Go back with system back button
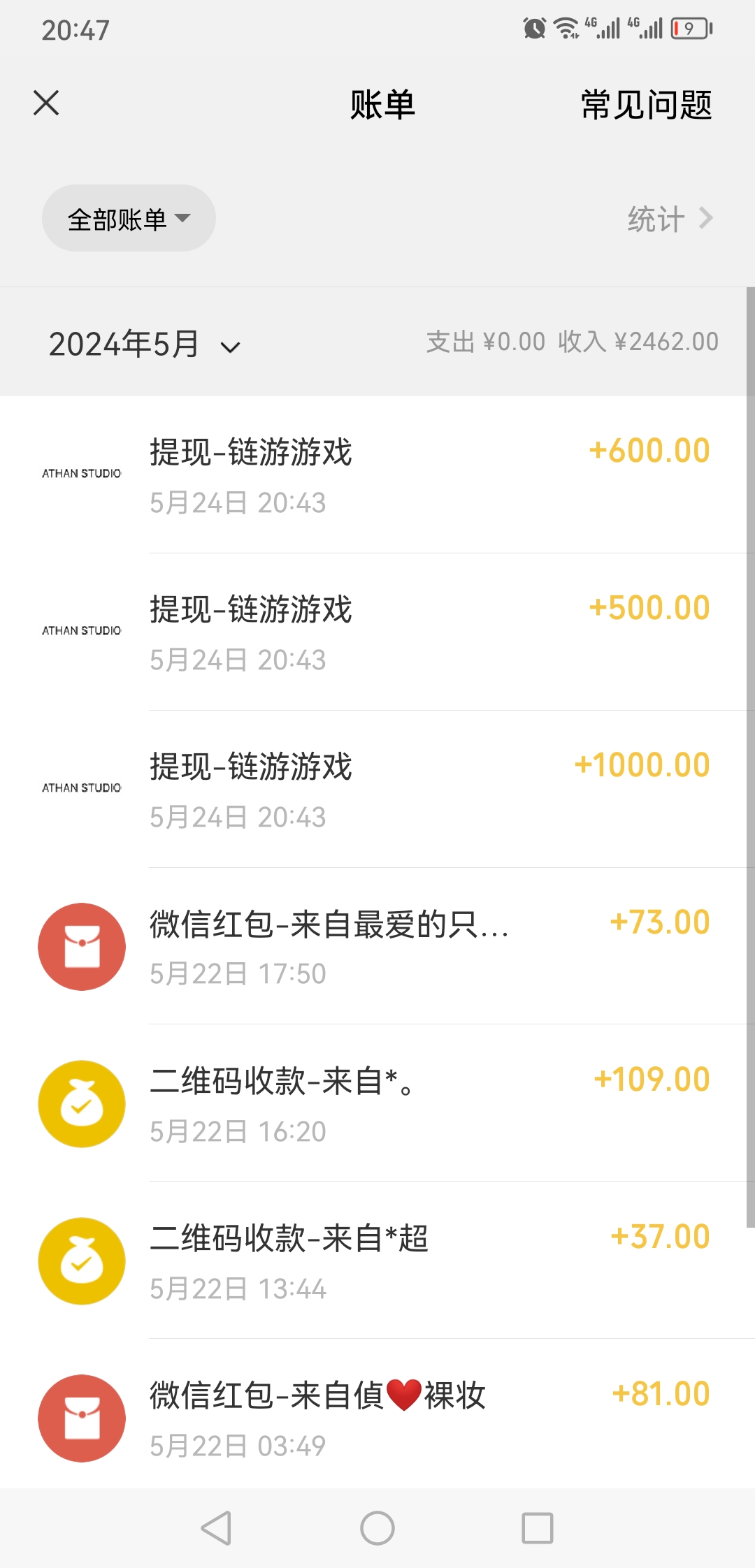 [216, 1528]
